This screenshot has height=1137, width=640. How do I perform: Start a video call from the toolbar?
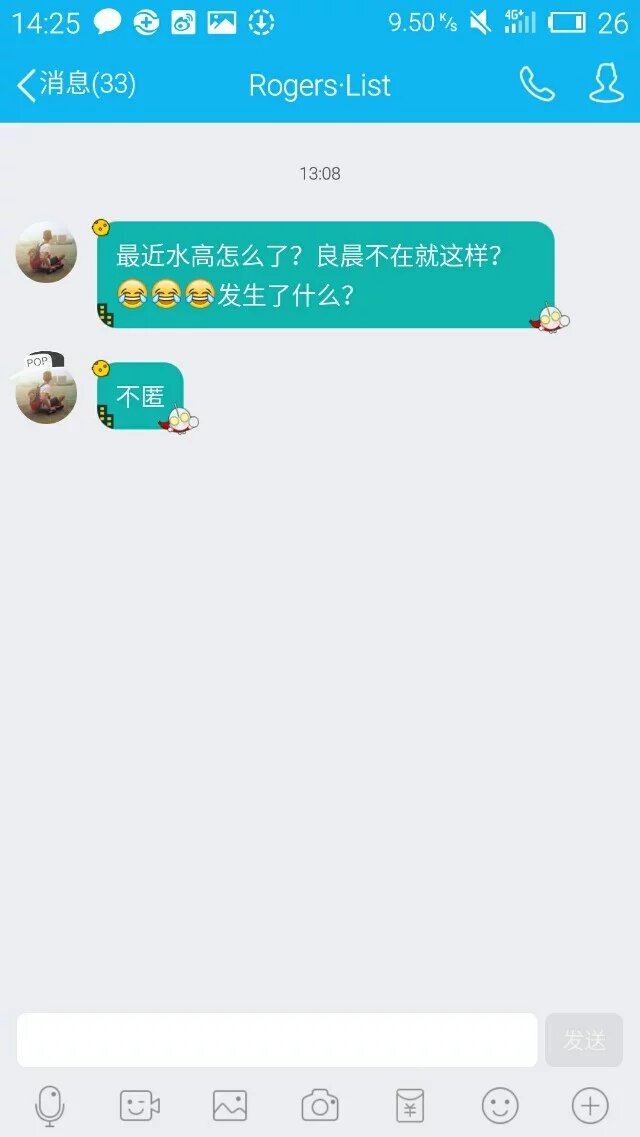tap(140, 1105)
